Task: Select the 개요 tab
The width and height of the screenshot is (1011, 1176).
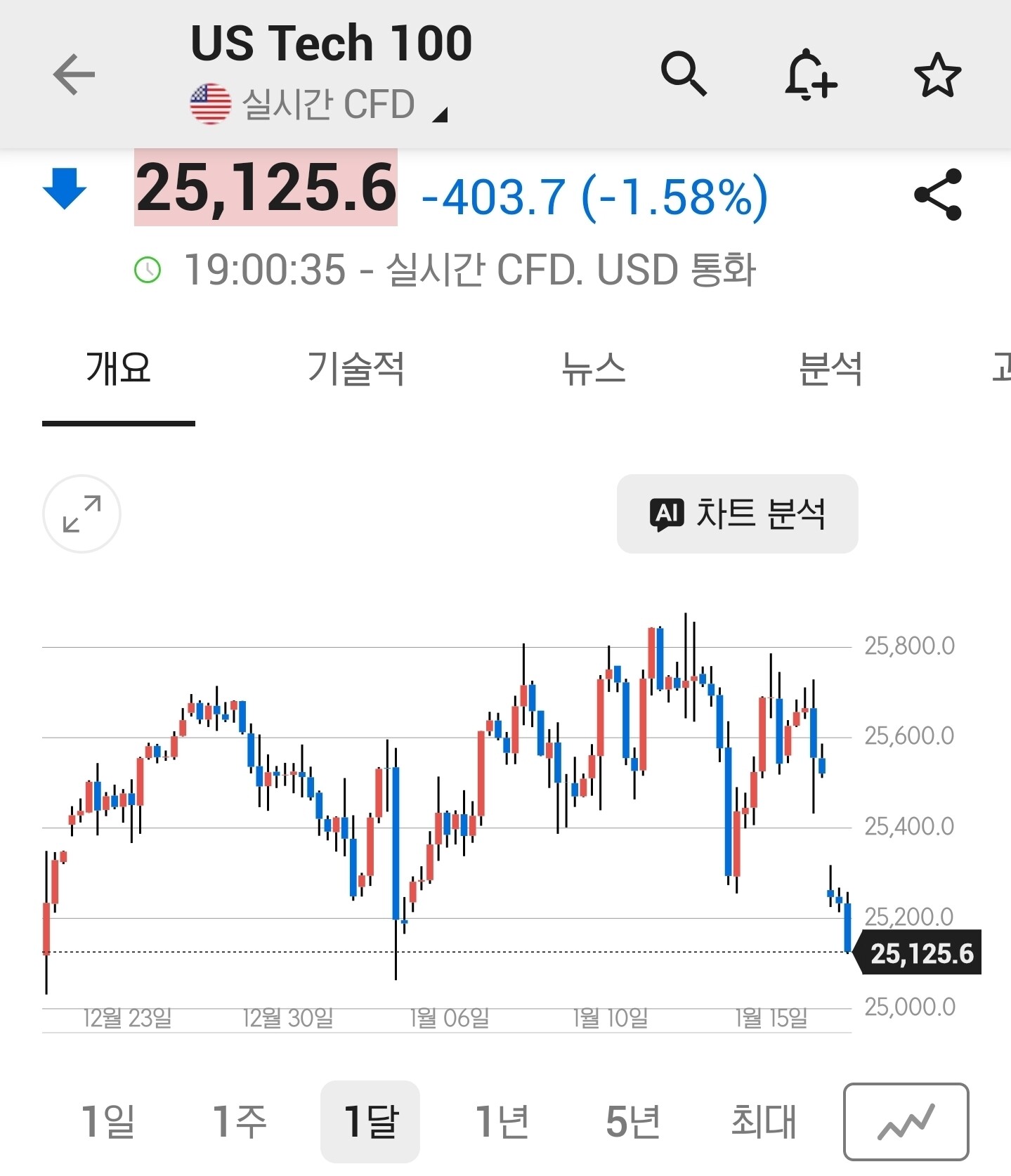Action: click(118, 369)
